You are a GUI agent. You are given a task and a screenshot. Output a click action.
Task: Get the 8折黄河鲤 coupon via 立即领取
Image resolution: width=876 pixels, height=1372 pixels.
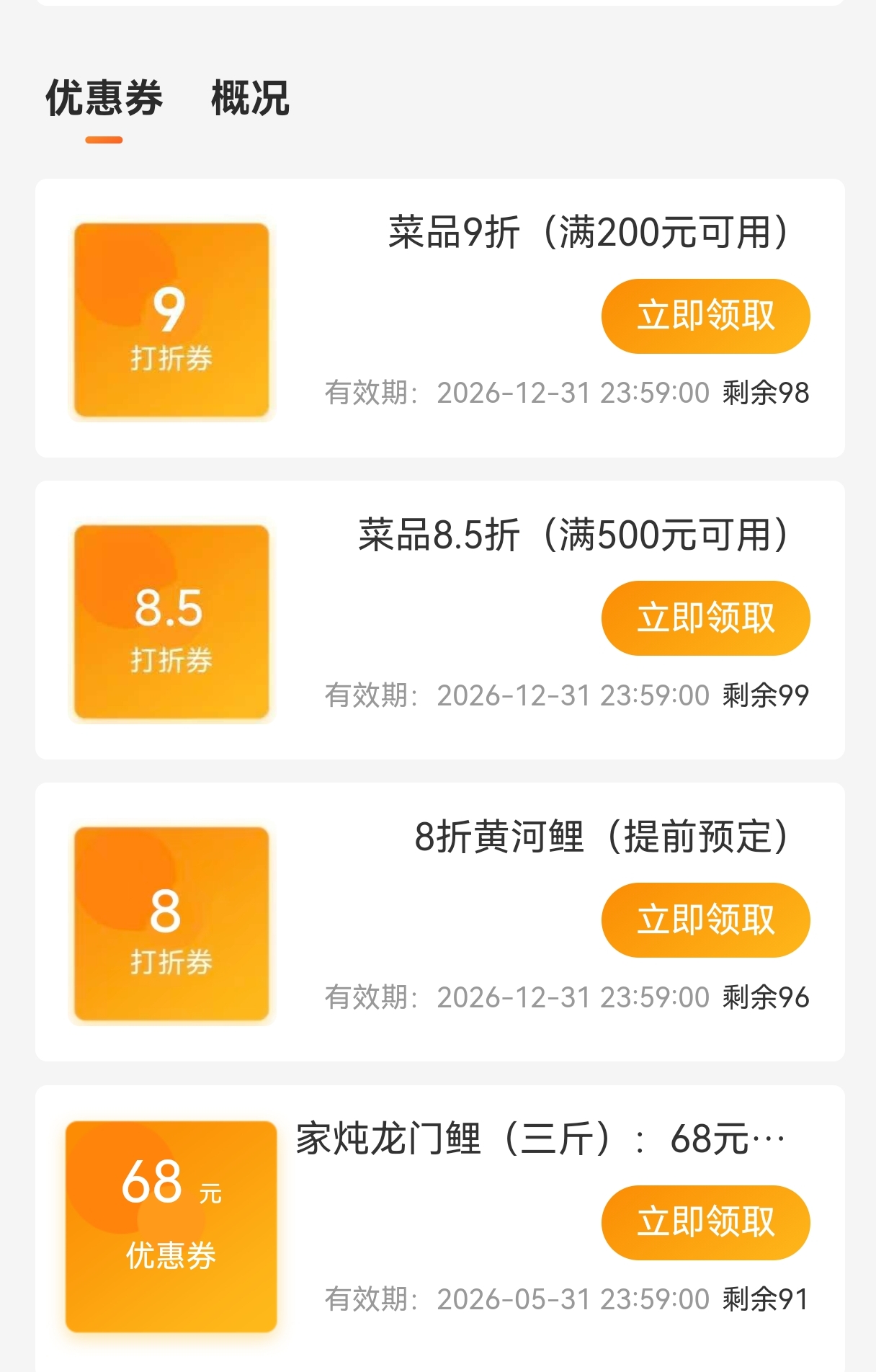click(705, 920)
